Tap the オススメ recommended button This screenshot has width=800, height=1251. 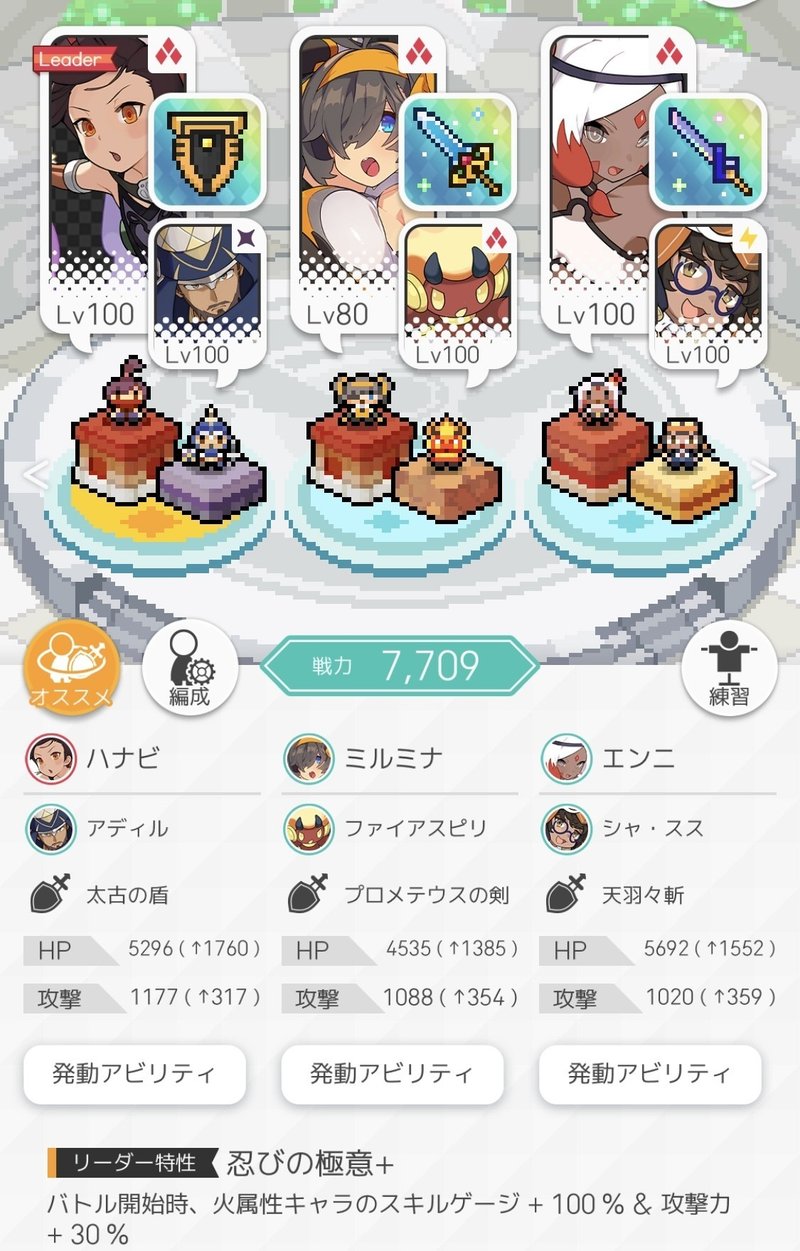point(71,669)
